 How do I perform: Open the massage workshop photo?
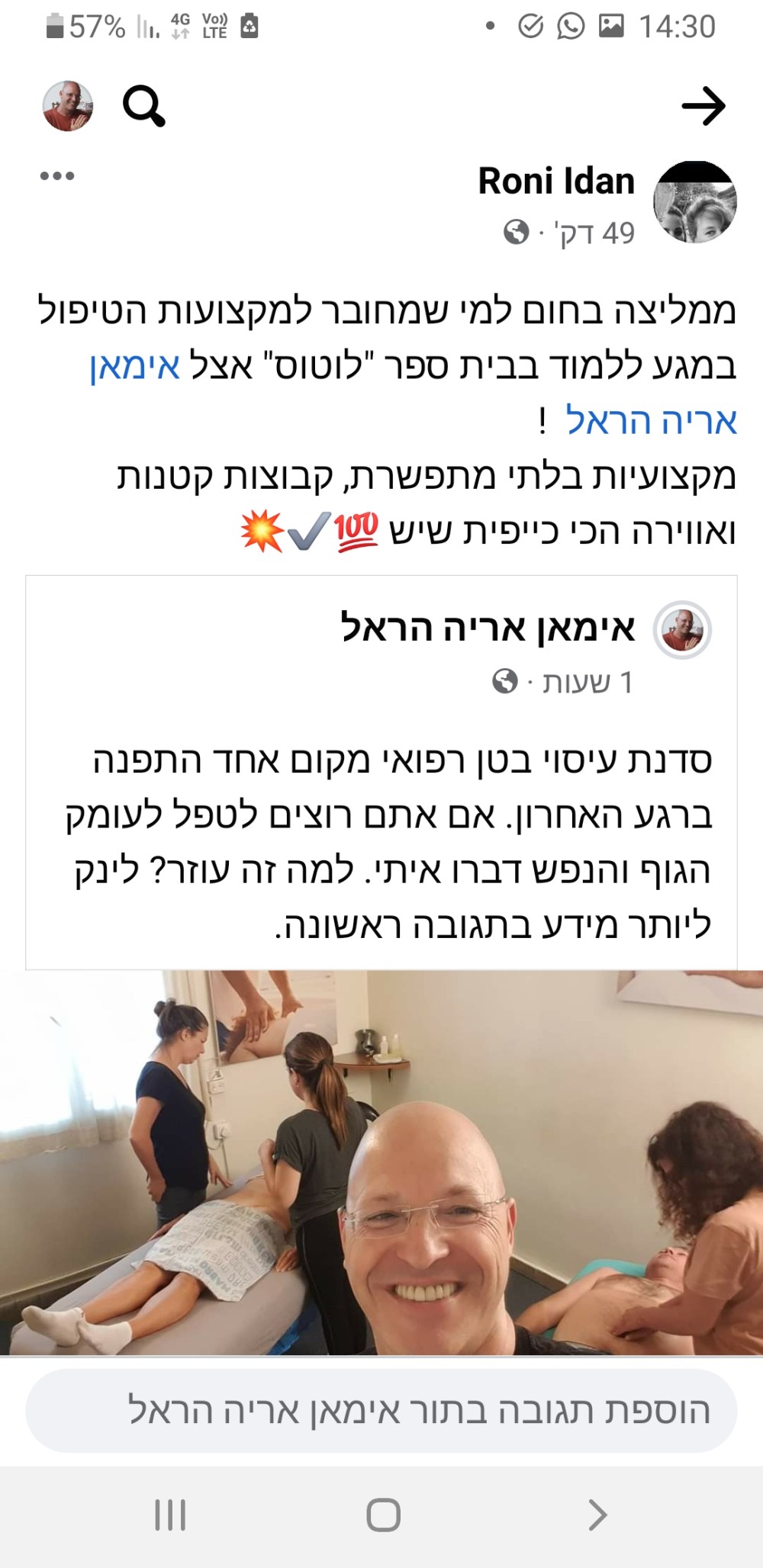point(381,1162)
